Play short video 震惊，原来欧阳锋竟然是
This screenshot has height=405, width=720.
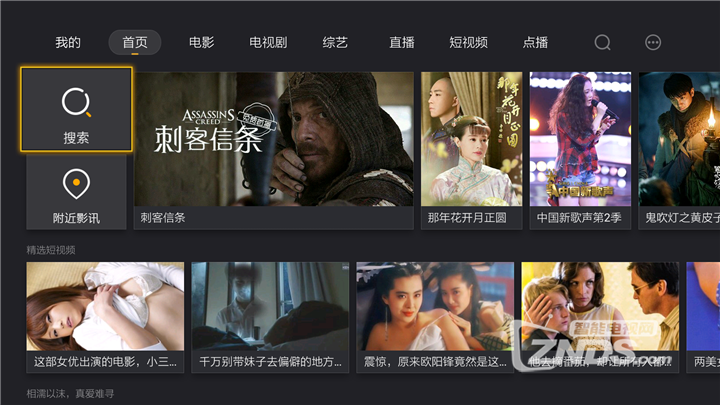point(435,315)
